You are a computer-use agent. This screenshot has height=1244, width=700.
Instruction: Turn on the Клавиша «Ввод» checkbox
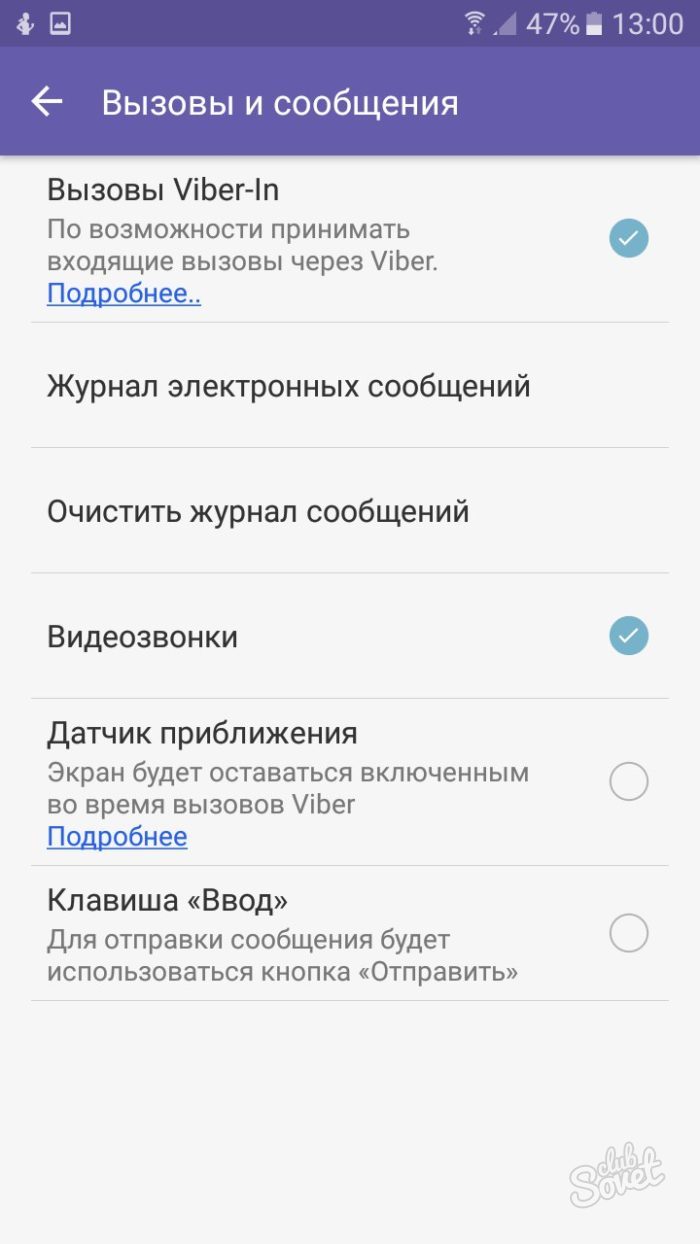[x=629, y=934]
